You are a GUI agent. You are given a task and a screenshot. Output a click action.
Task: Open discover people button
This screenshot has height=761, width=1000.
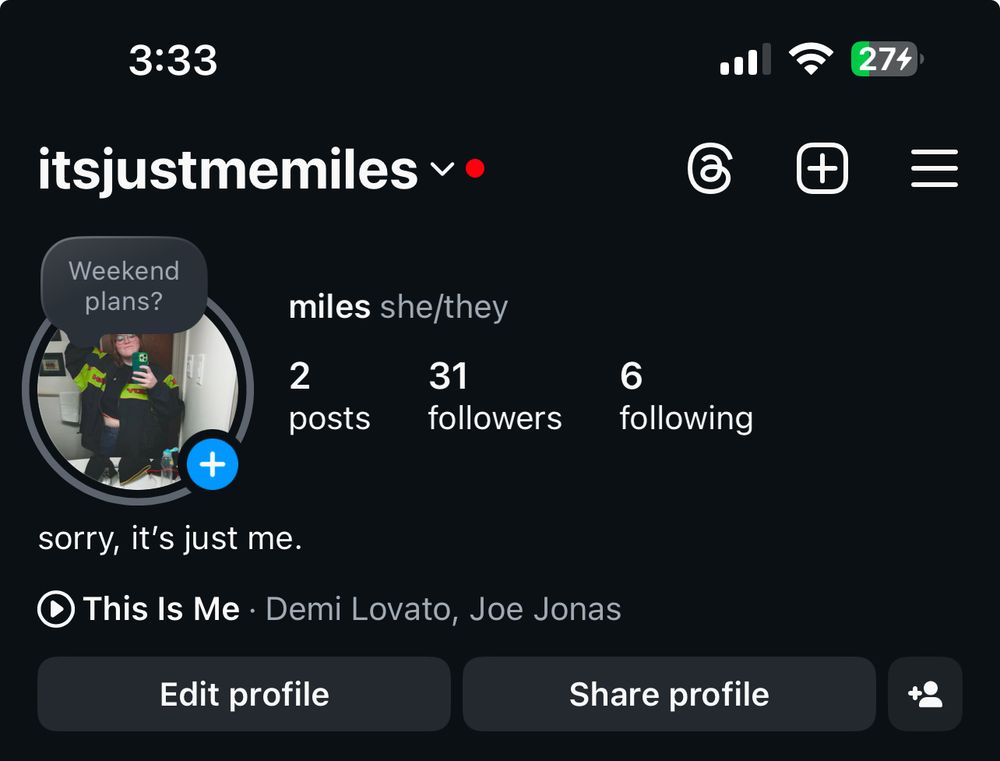(925, 694)
